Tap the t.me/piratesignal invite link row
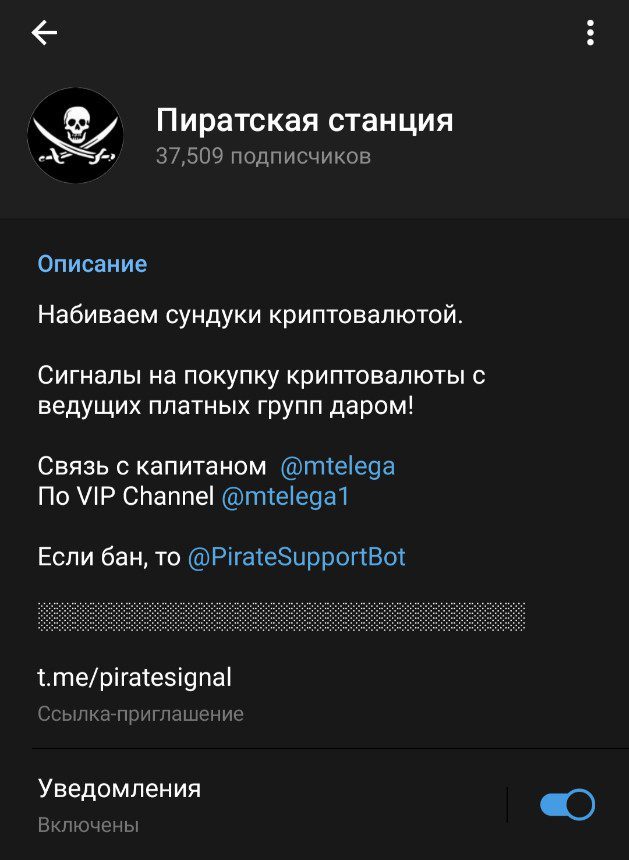This screenshot has height=860, width=629. (x=135, y=677)
